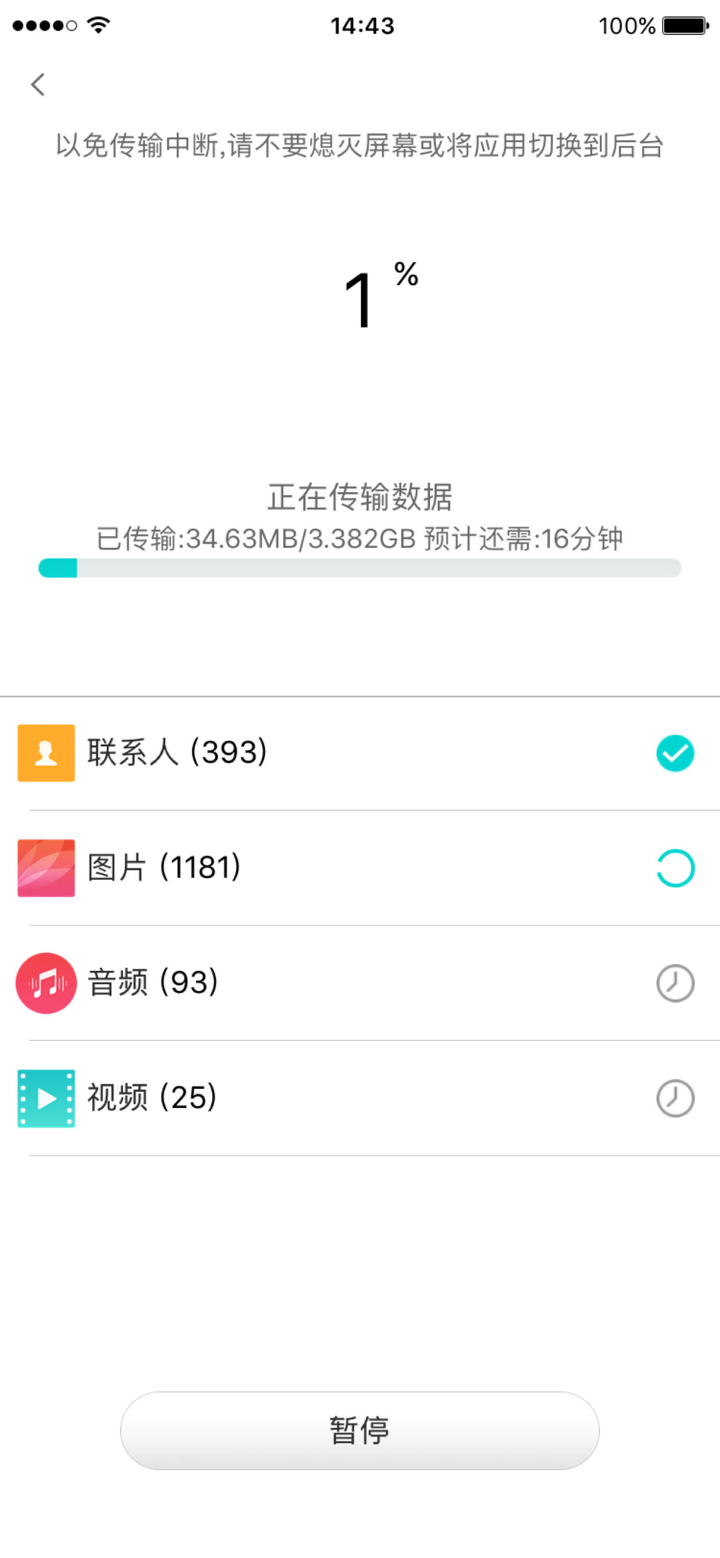
Task: Click the pending clock toggle beside 视频
Action: (x=675, y=1097)
